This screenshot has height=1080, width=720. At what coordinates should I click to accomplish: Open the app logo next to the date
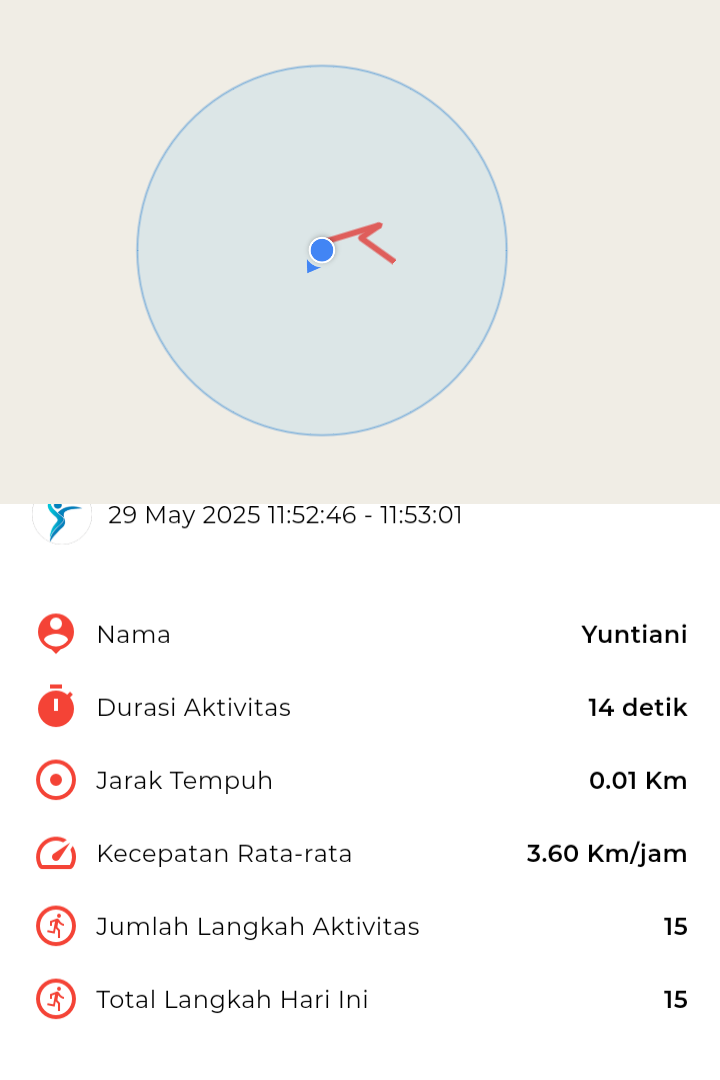tap(62, 516)
